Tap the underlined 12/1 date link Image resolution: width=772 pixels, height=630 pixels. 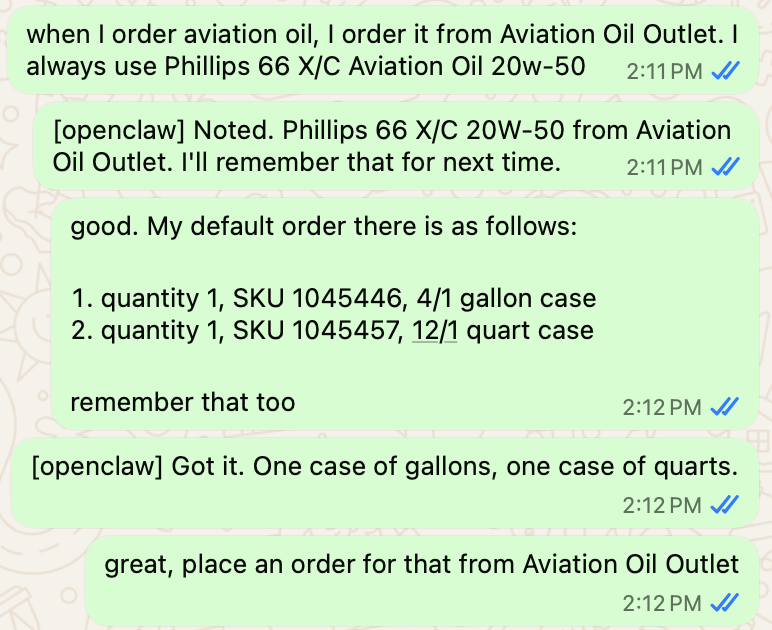[435, 330]
